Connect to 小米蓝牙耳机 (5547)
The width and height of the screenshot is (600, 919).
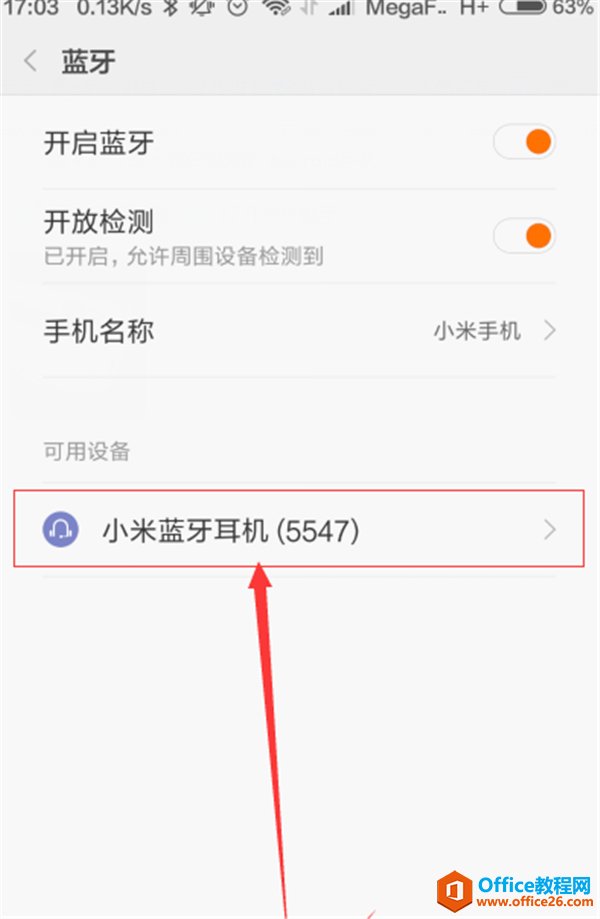(x=298, y=530)
